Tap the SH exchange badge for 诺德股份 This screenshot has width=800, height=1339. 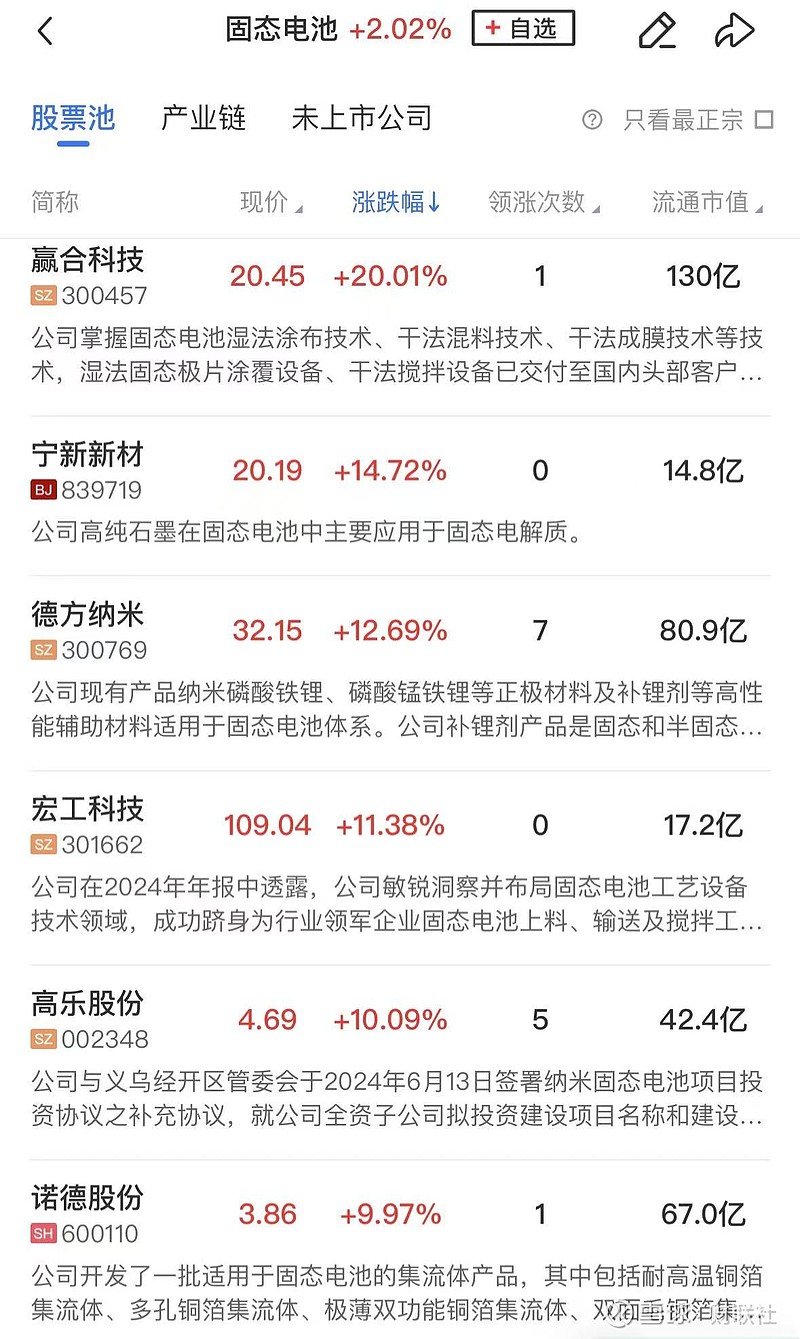45,1232
